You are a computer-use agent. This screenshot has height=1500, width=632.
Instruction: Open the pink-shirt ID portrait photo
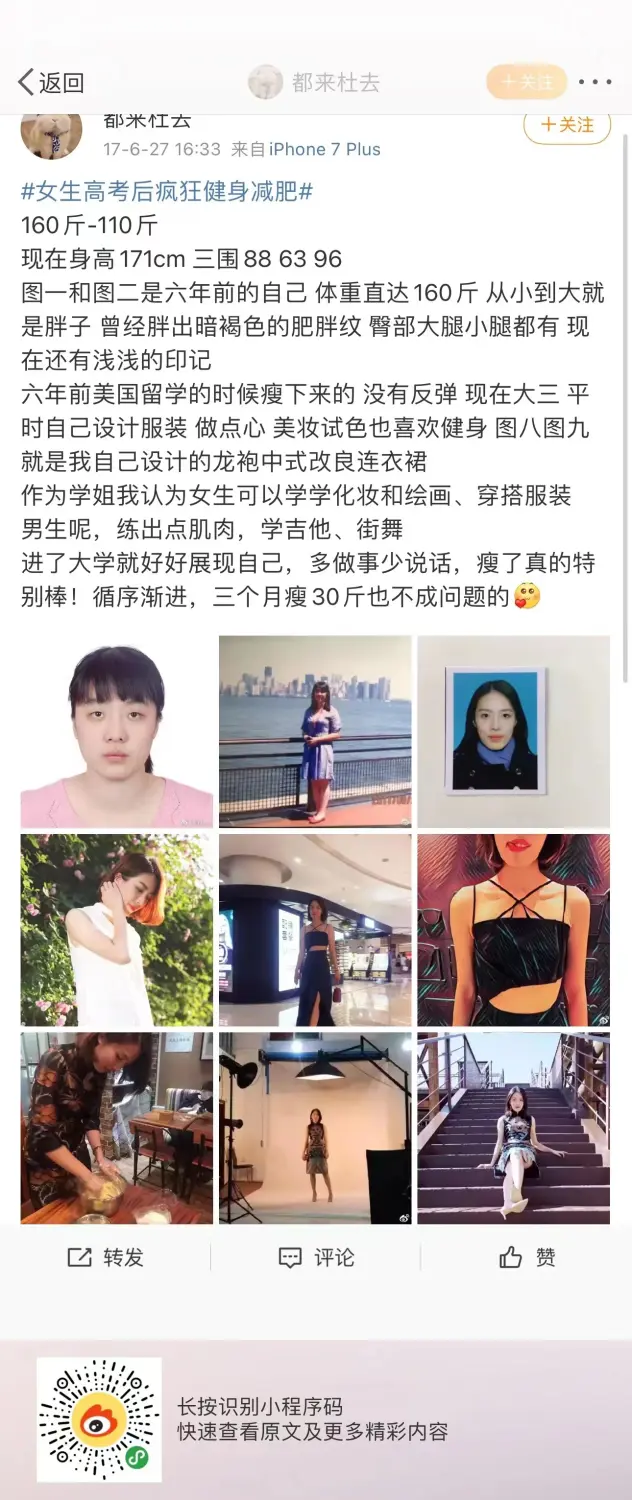[116, 731]
